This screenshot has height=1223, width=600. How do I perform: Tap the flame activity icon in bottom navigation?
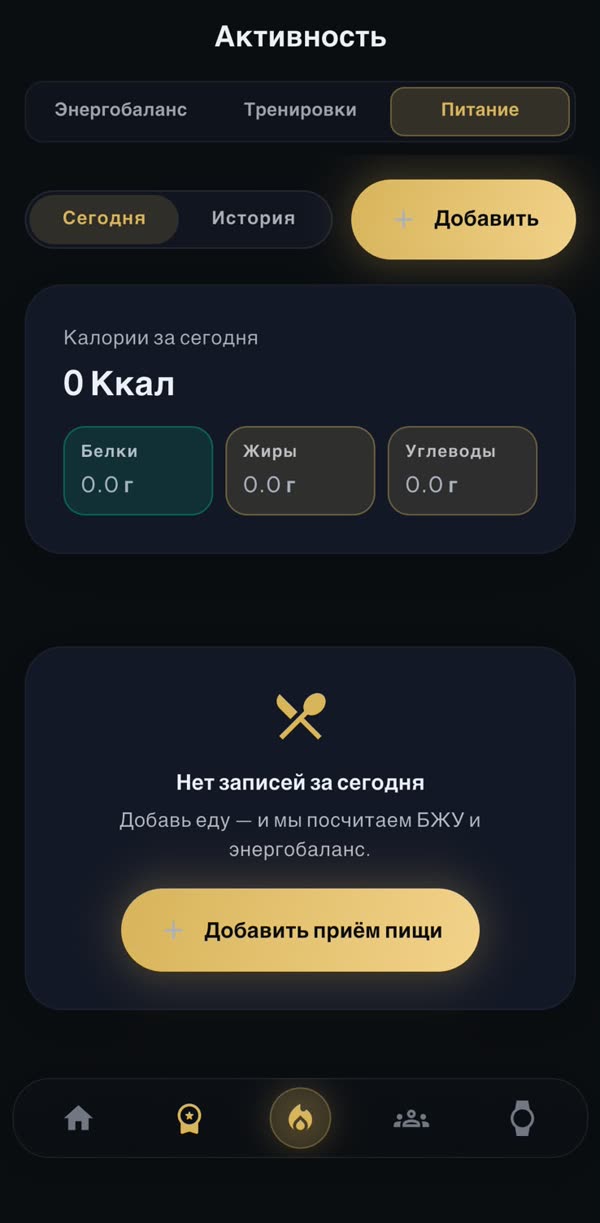tap(300, 1118)
